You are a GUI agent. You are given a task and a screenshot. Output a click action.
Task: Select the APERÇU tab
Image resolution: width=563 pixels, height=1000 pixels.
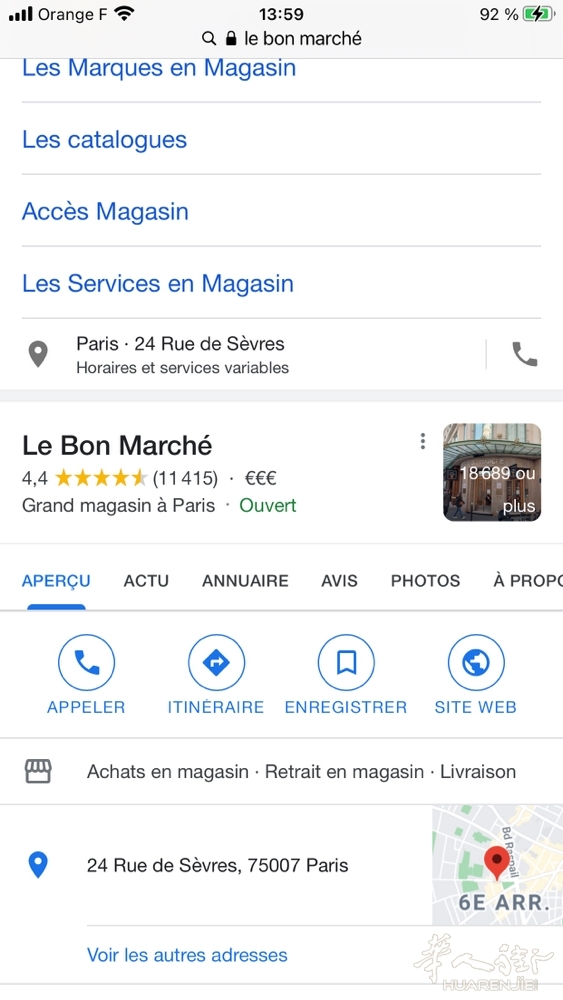[56, 580]
